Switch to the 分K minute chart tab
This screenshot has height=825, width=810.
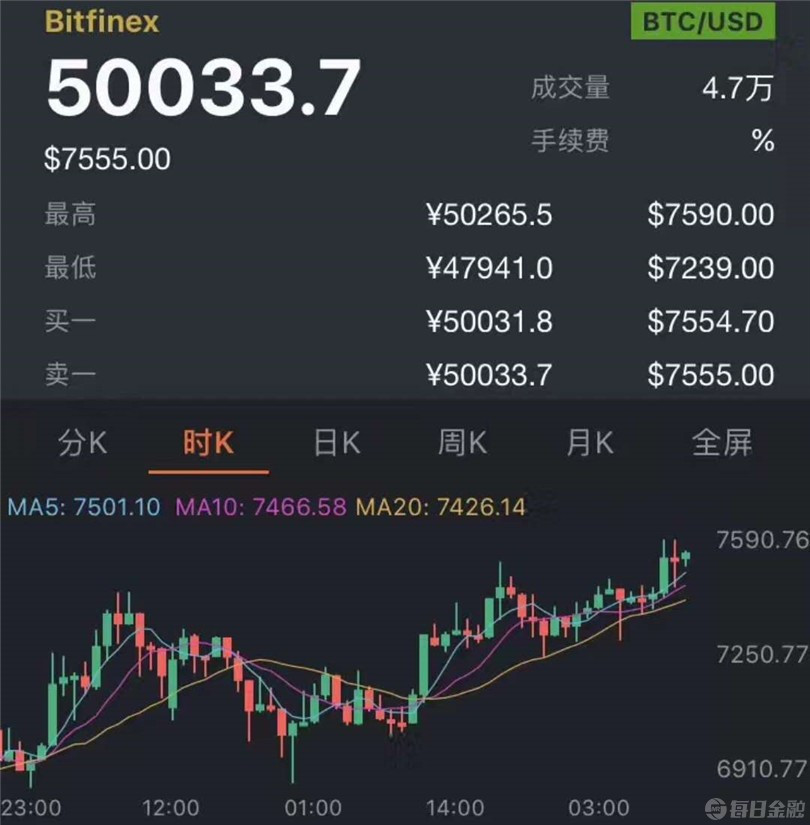81,442
